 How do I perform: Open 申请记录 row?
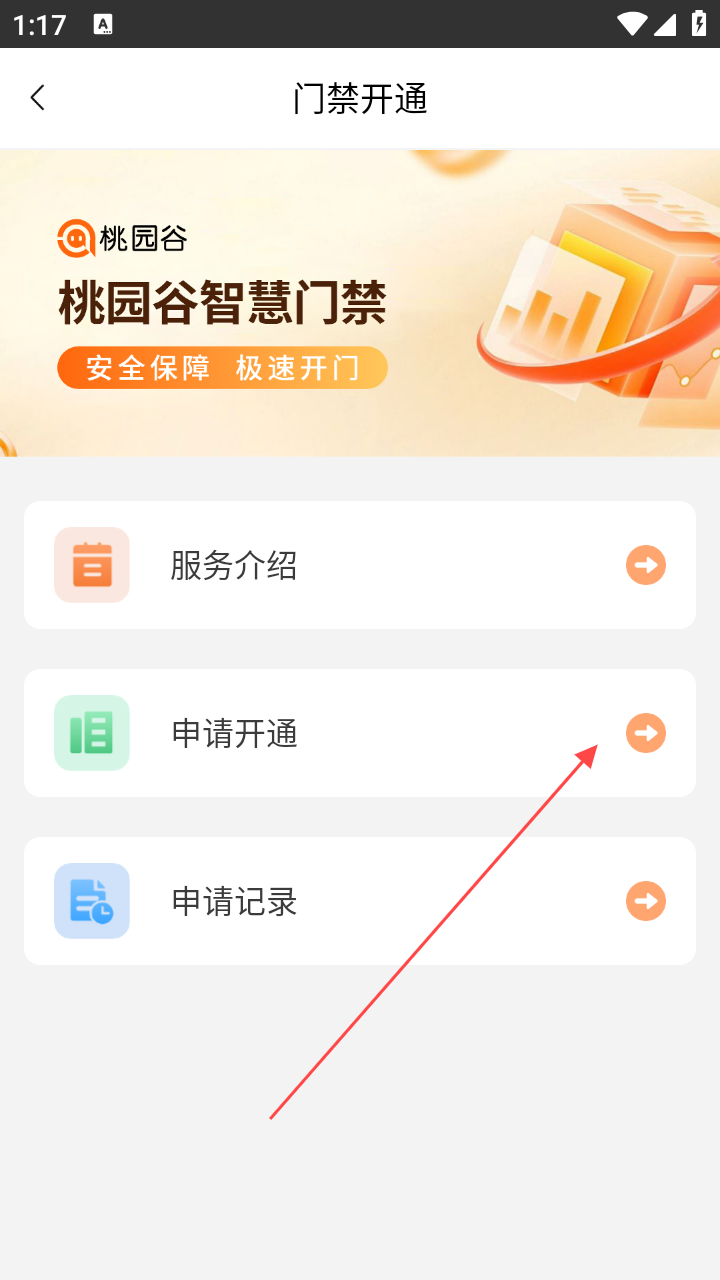(x=360, y=901)
